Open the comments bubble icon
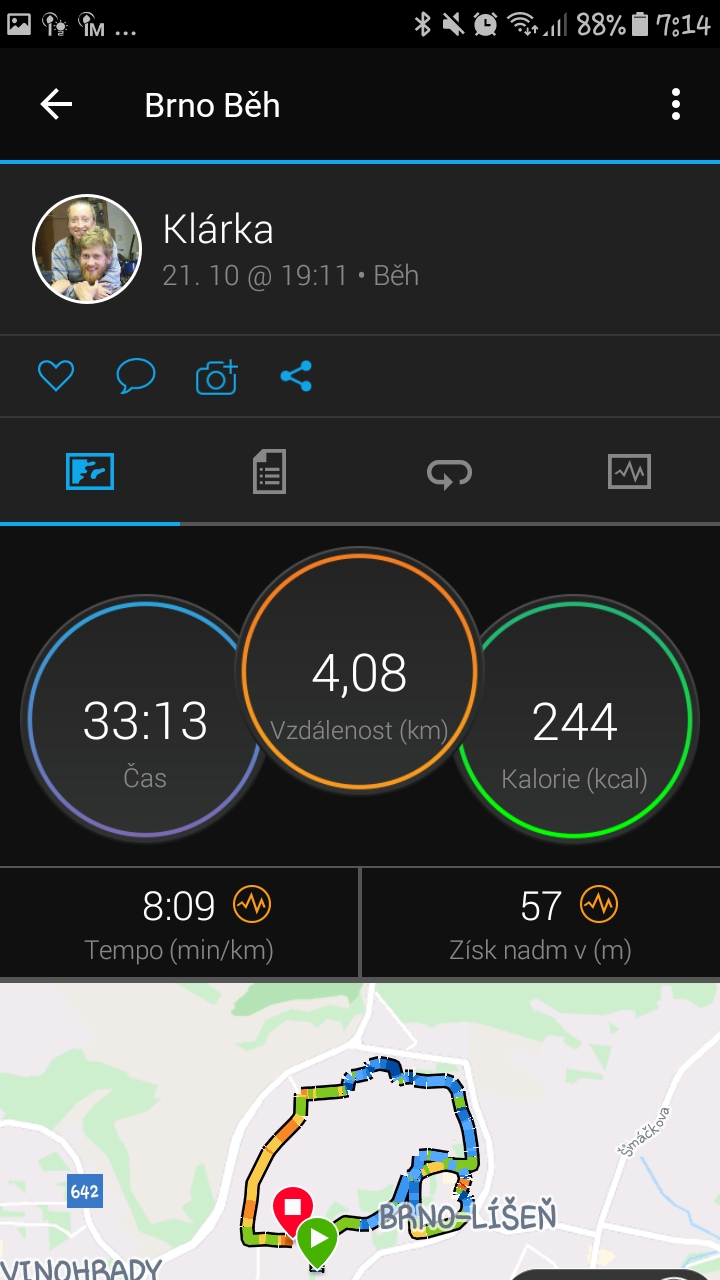This screenshot has width=720, height=1280. 136,376
